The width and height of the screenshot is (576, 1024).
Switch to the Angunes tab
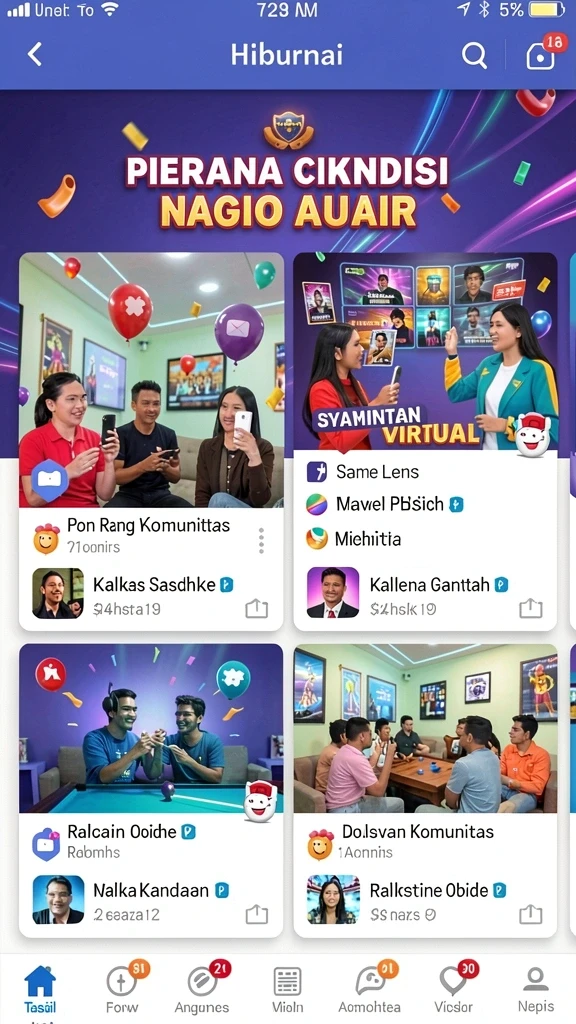click(x=202, y=989)
